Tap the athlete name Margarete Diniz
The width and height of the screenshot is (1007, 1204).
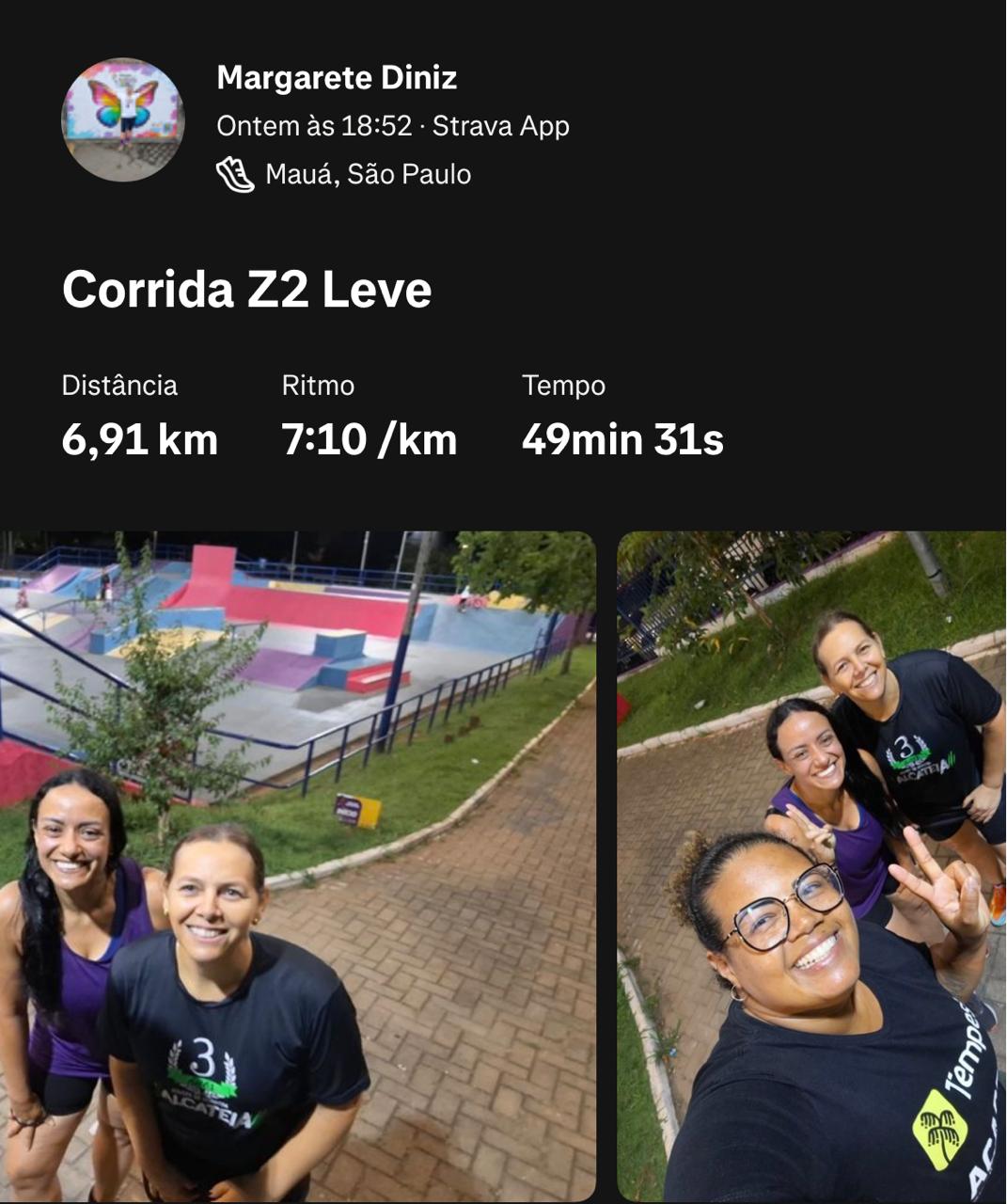click(x=337, y=77)
